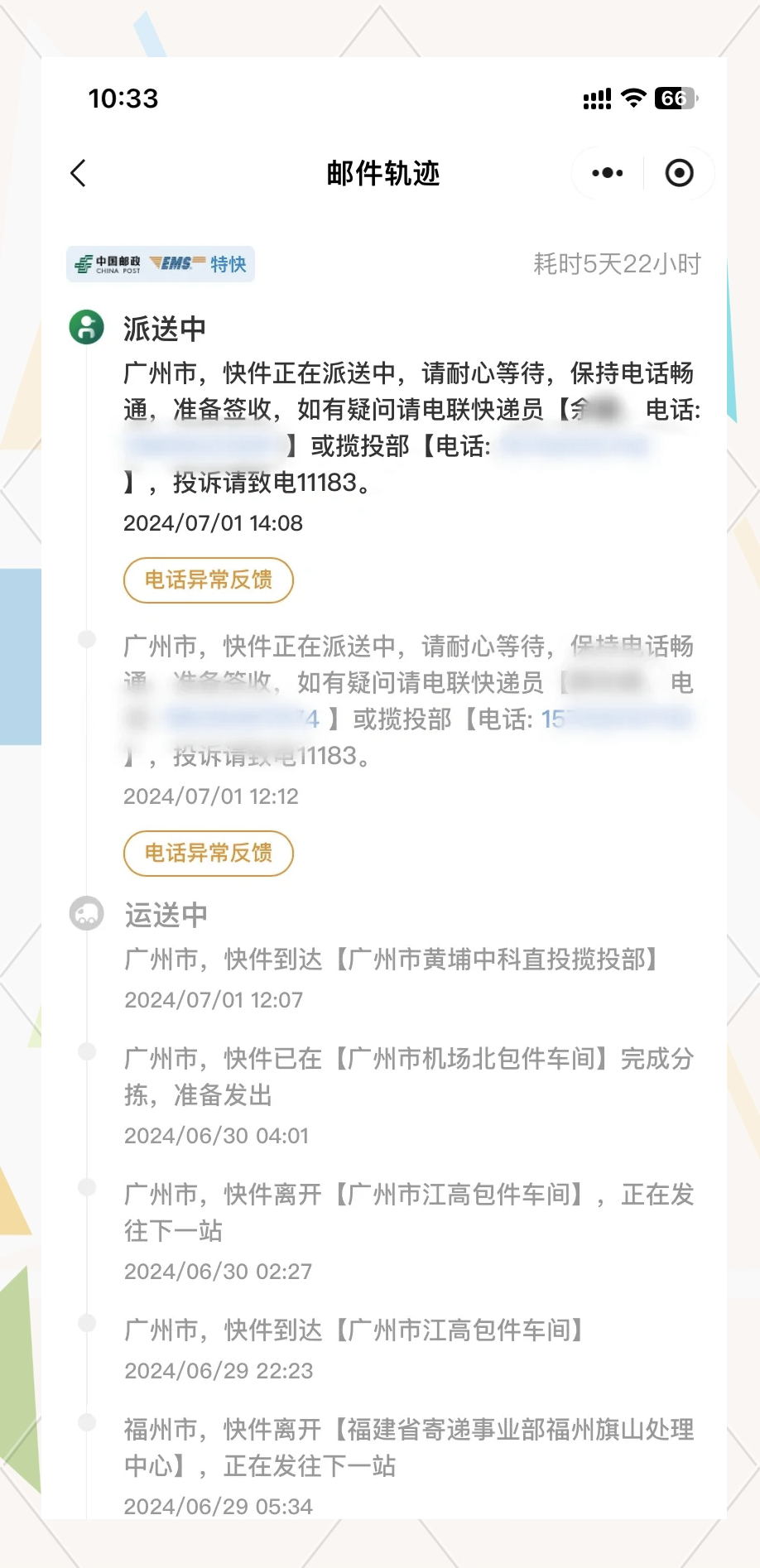Tap the second 电话异常反馈 feedback button
Screen dimensions: 760x1568
(208, 854)
